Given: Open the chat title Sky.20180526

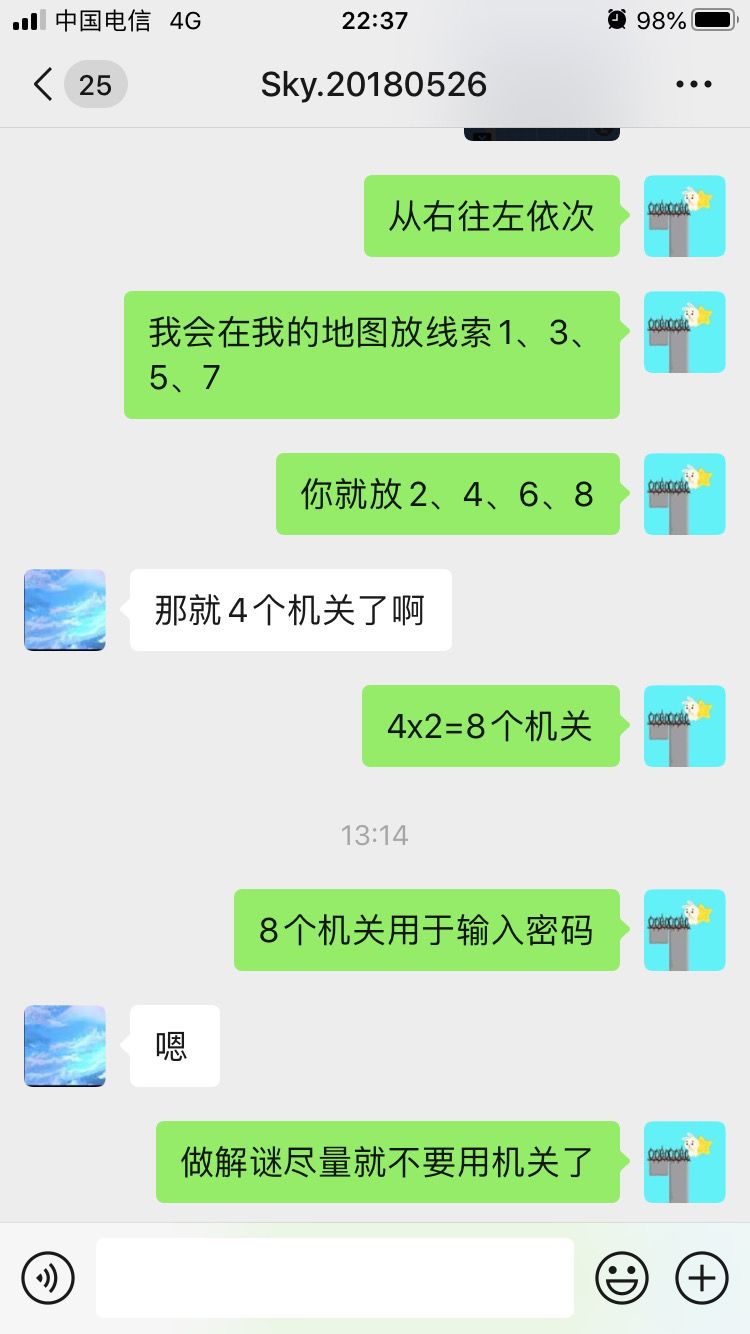Looking at the screenshot, I should pyautogui.click(x=374, y=84).
